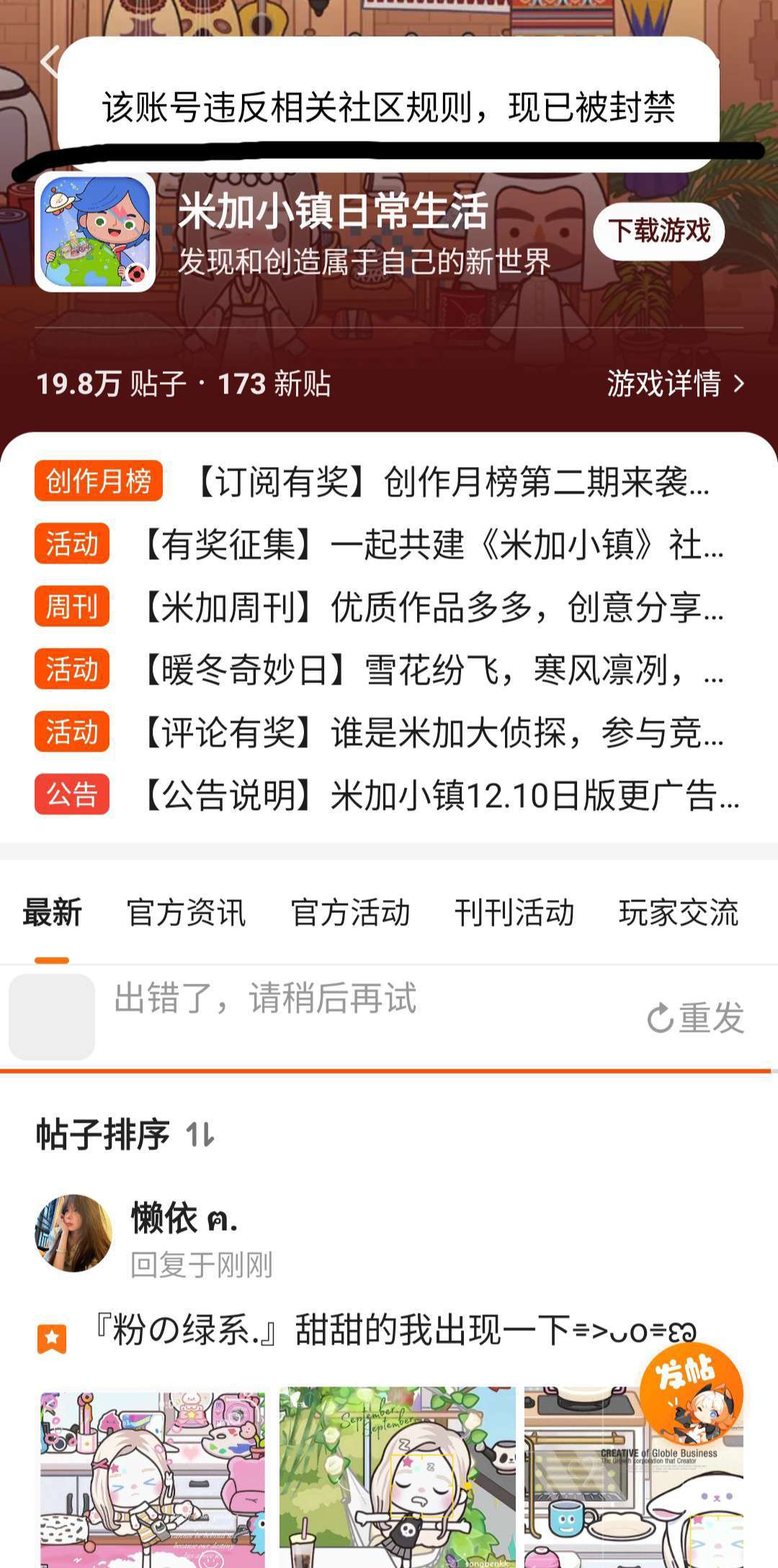Open the 暖冬奇妙日 activity post

pyautogui.click(x=432, y=669)
